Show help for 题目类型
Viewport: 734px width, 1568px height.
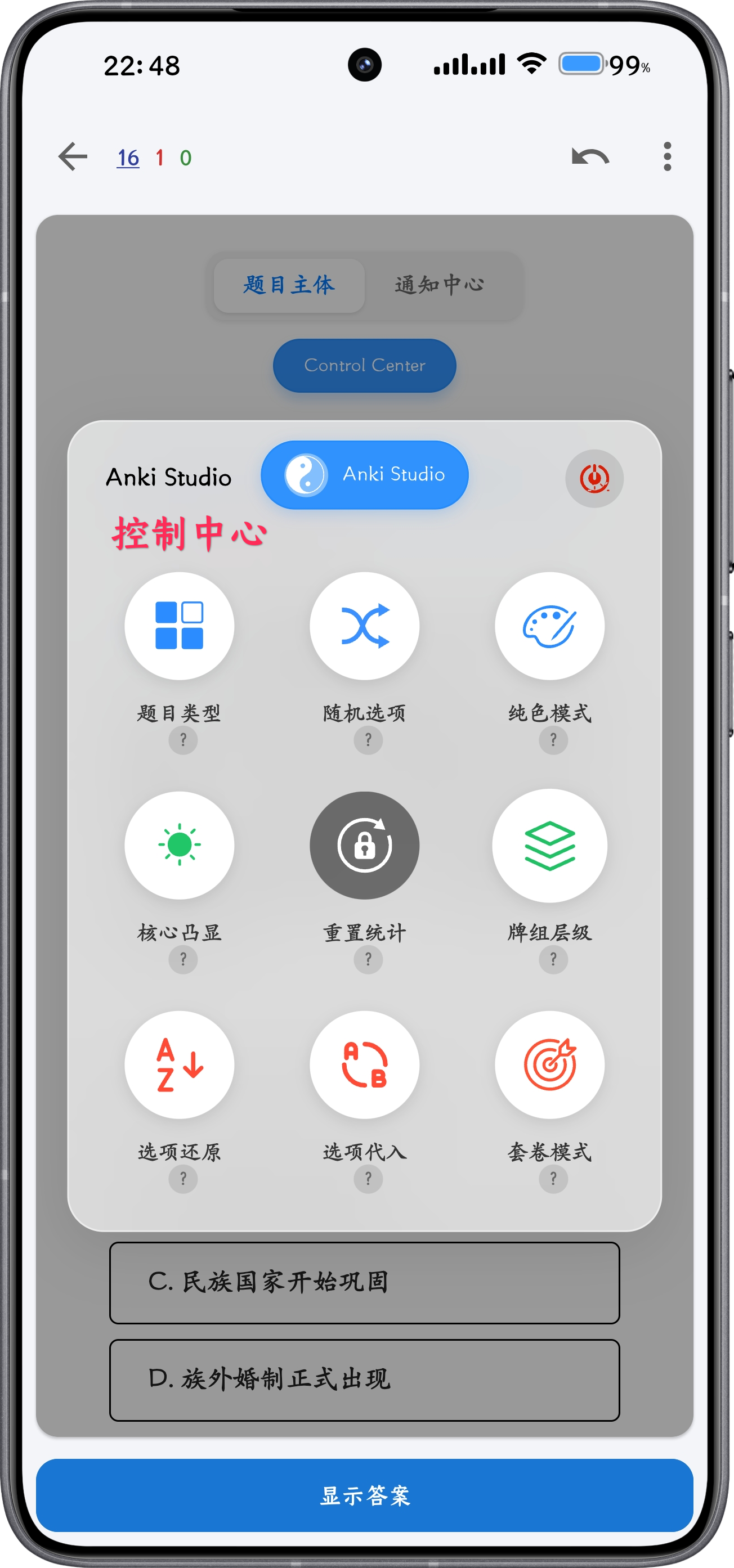[x=183, y=740]
